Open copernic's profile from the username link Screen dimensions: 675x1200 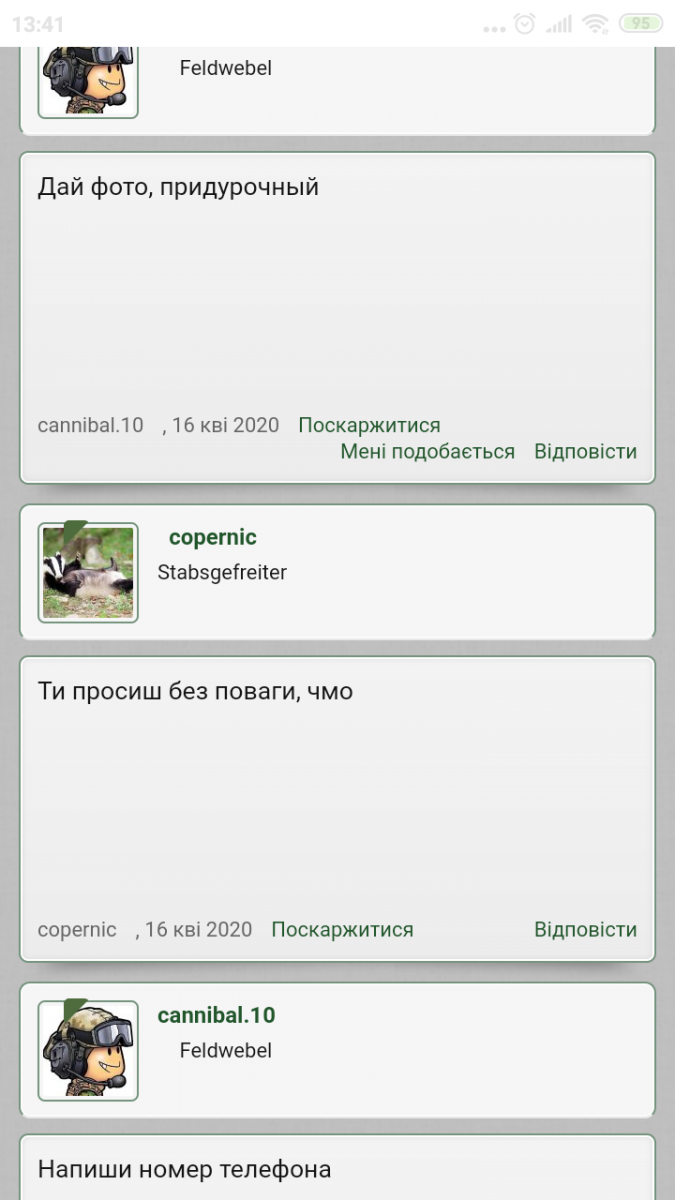tap(212, 537)
